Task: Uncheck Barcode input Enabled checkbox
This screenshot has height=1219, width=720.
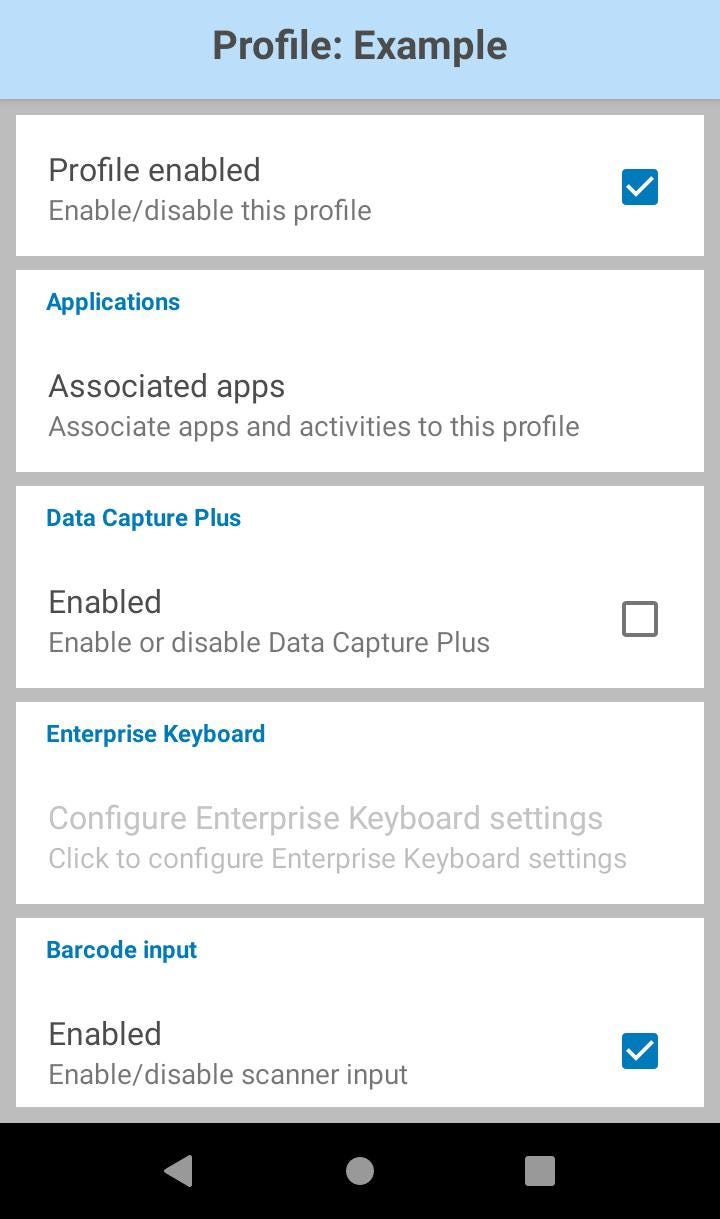Action: pos(639,1050)
